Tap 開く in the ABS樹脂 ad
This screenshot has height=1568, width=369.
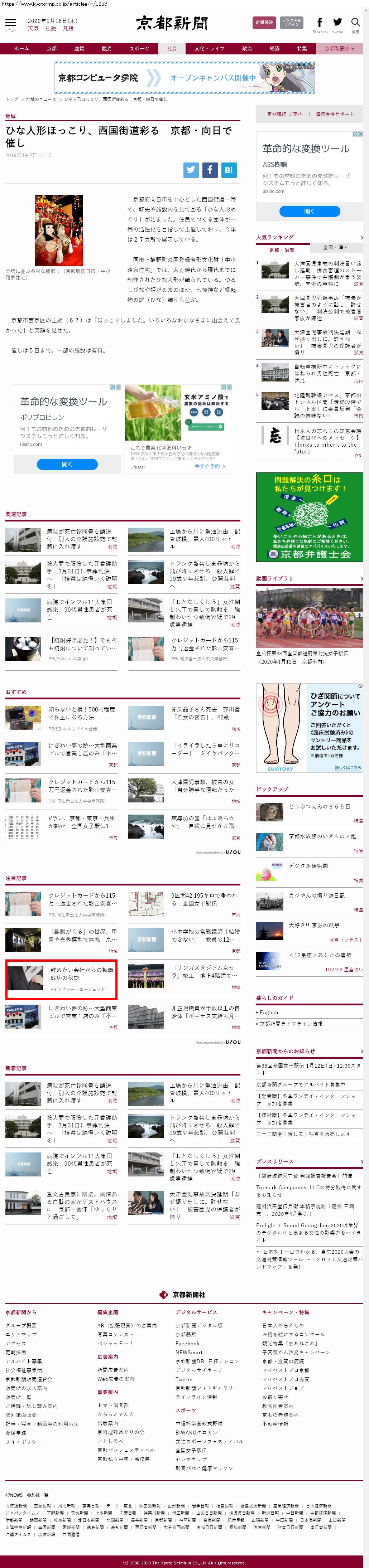pyautogui.click(x=309, y=210)
